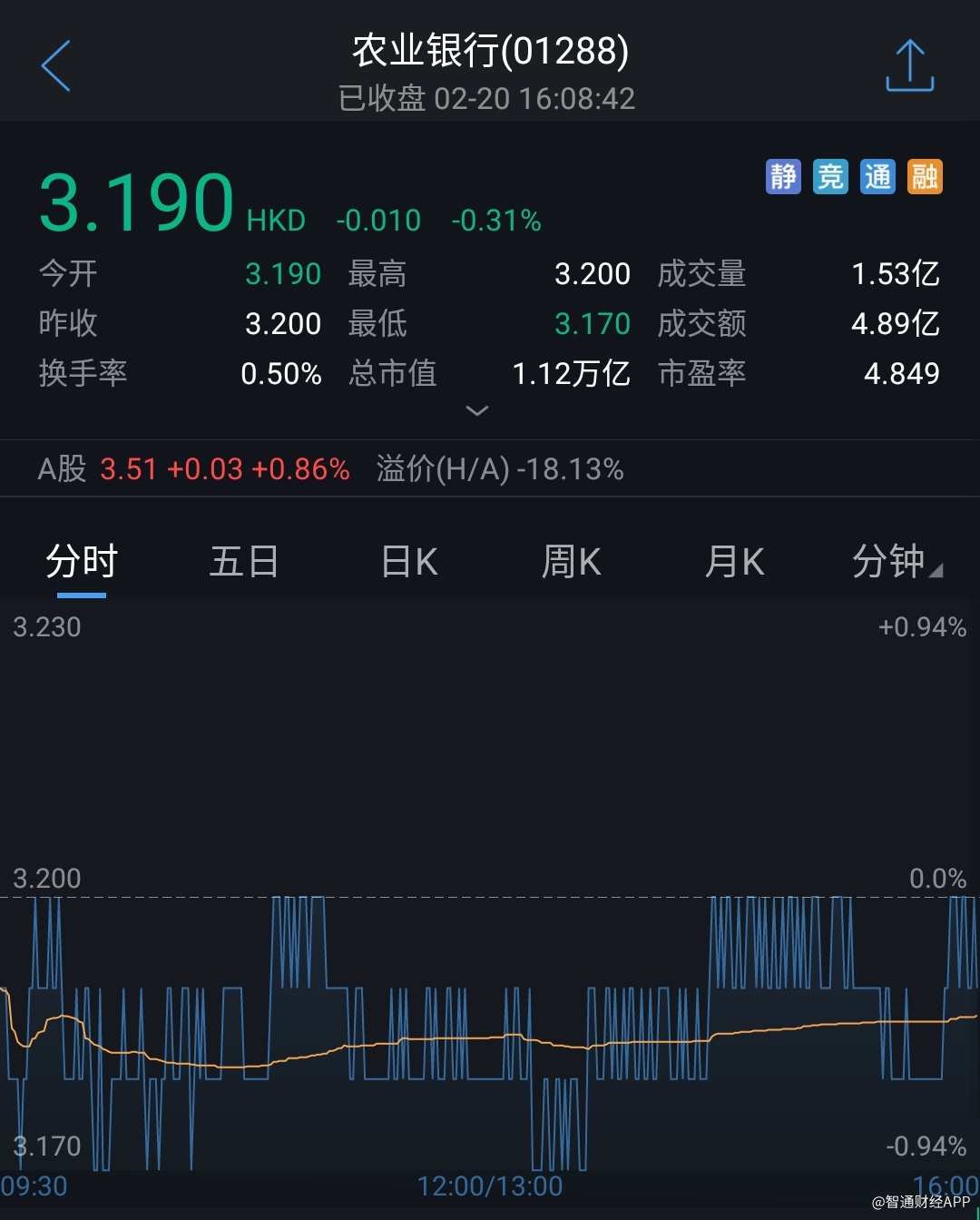Click the stock price 3.190 display
The image size is (980, 1220).
point(135,202)
